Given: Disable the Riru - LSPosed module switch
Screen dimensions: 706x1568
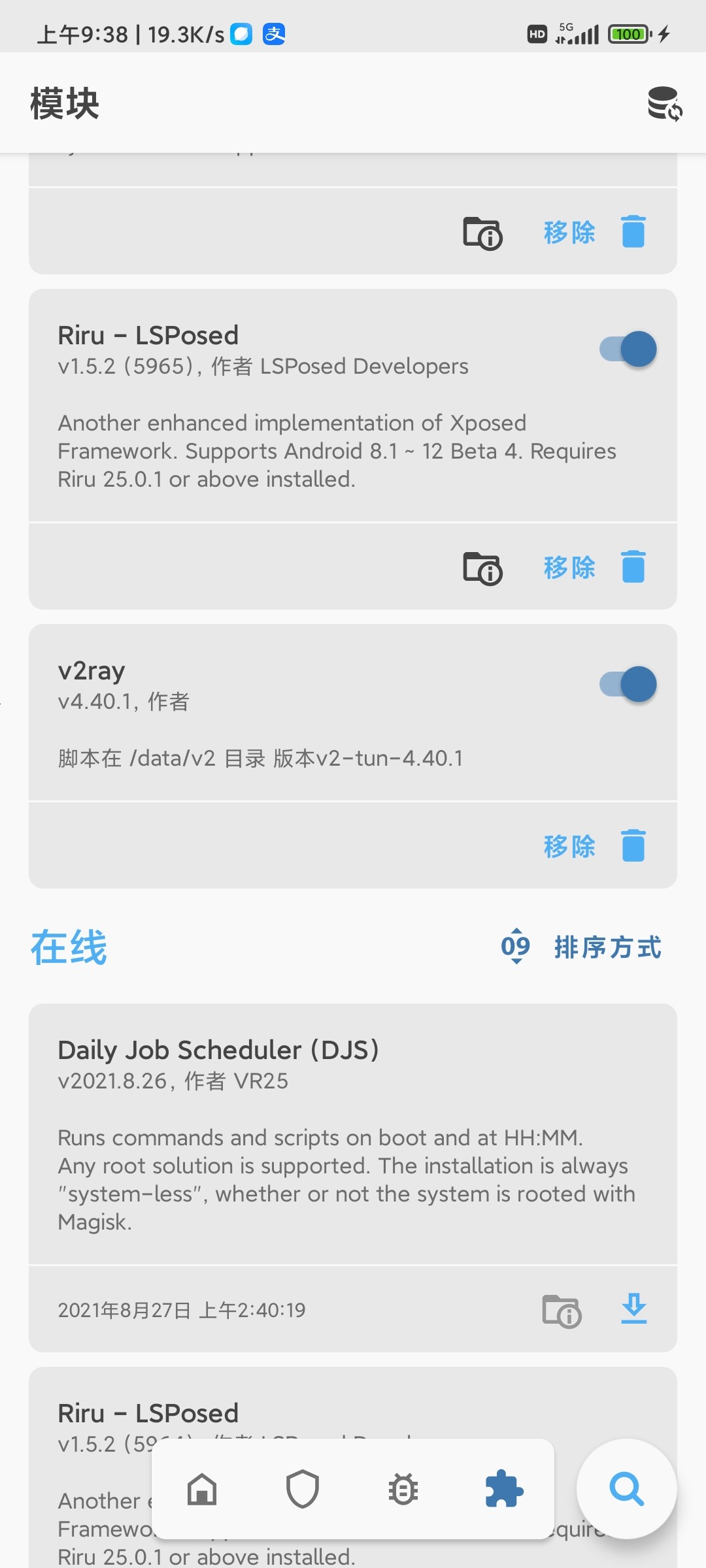Looking at the screenshot, I should coord(628,349).
